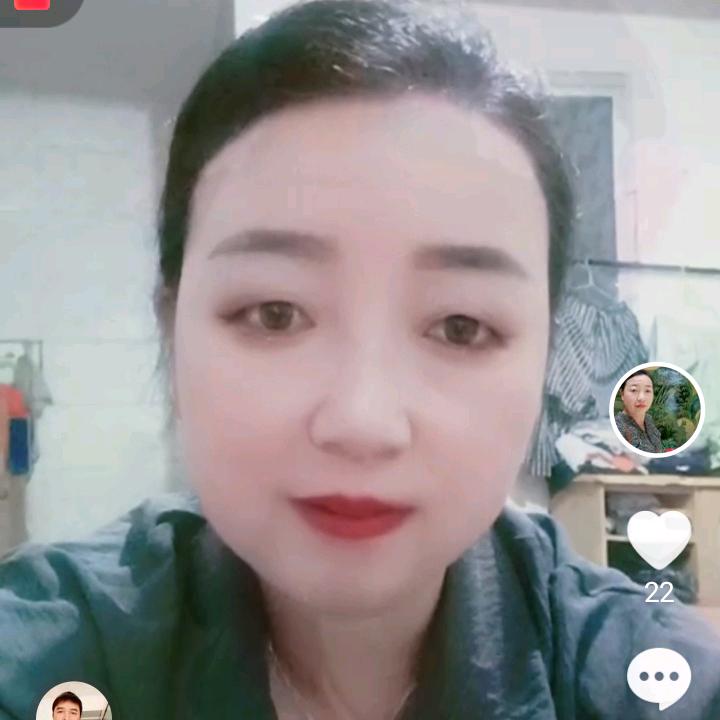Screen dimensions: 720x720
Task: Like this video with the heart icon
Action: (x=658, y=538)
